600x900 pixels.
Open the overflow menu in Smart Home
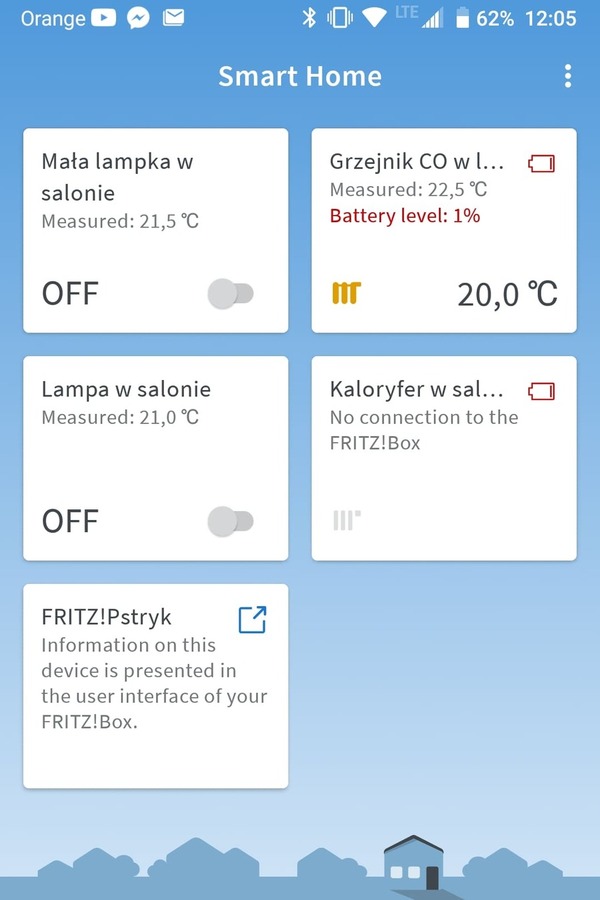[567, 76]
